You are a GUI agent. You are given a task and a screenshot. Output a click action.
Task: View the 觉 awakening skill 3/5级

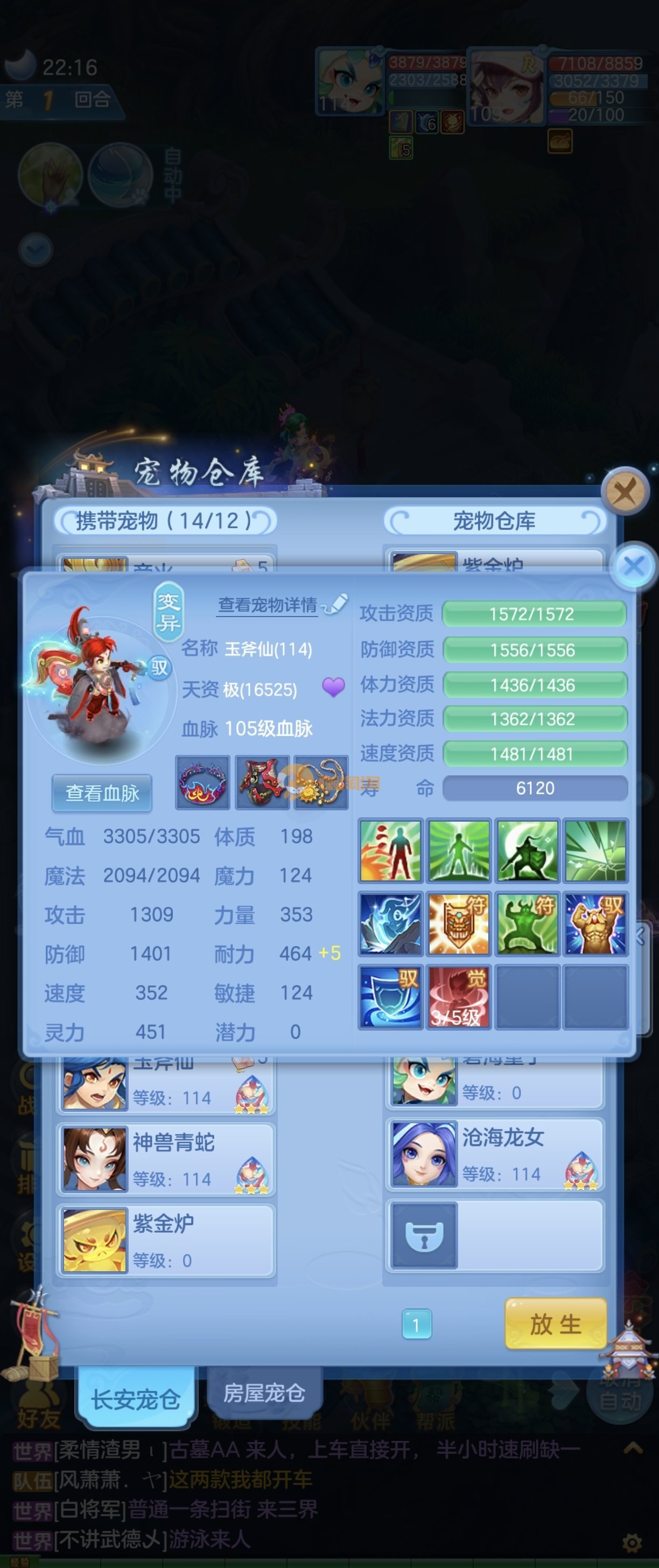[x=458, y=997]
